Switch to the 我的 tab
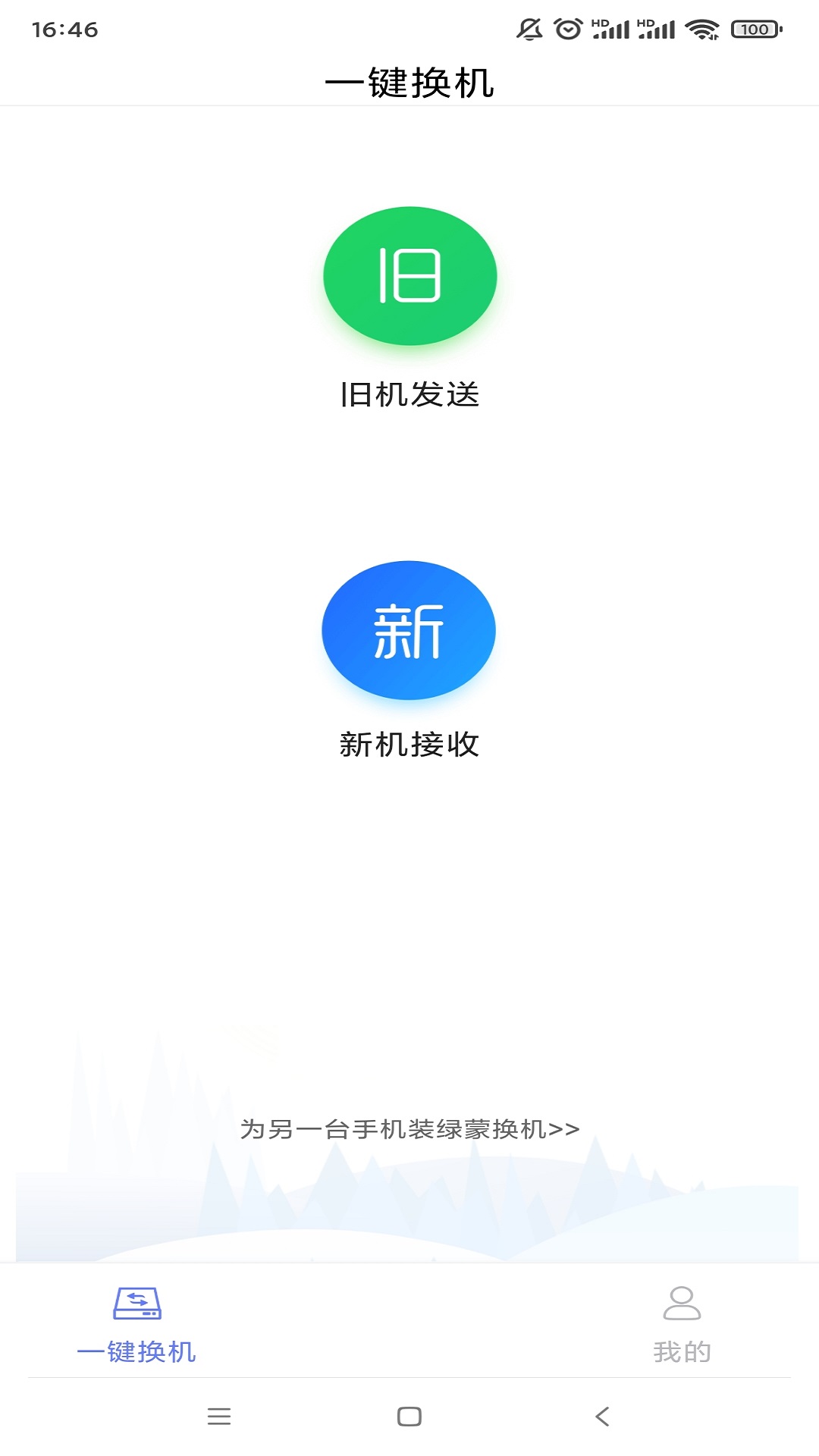Image resolution: width=819 pixels, height=1456 pixels. pyautogui.click(x=682, y=1323)
